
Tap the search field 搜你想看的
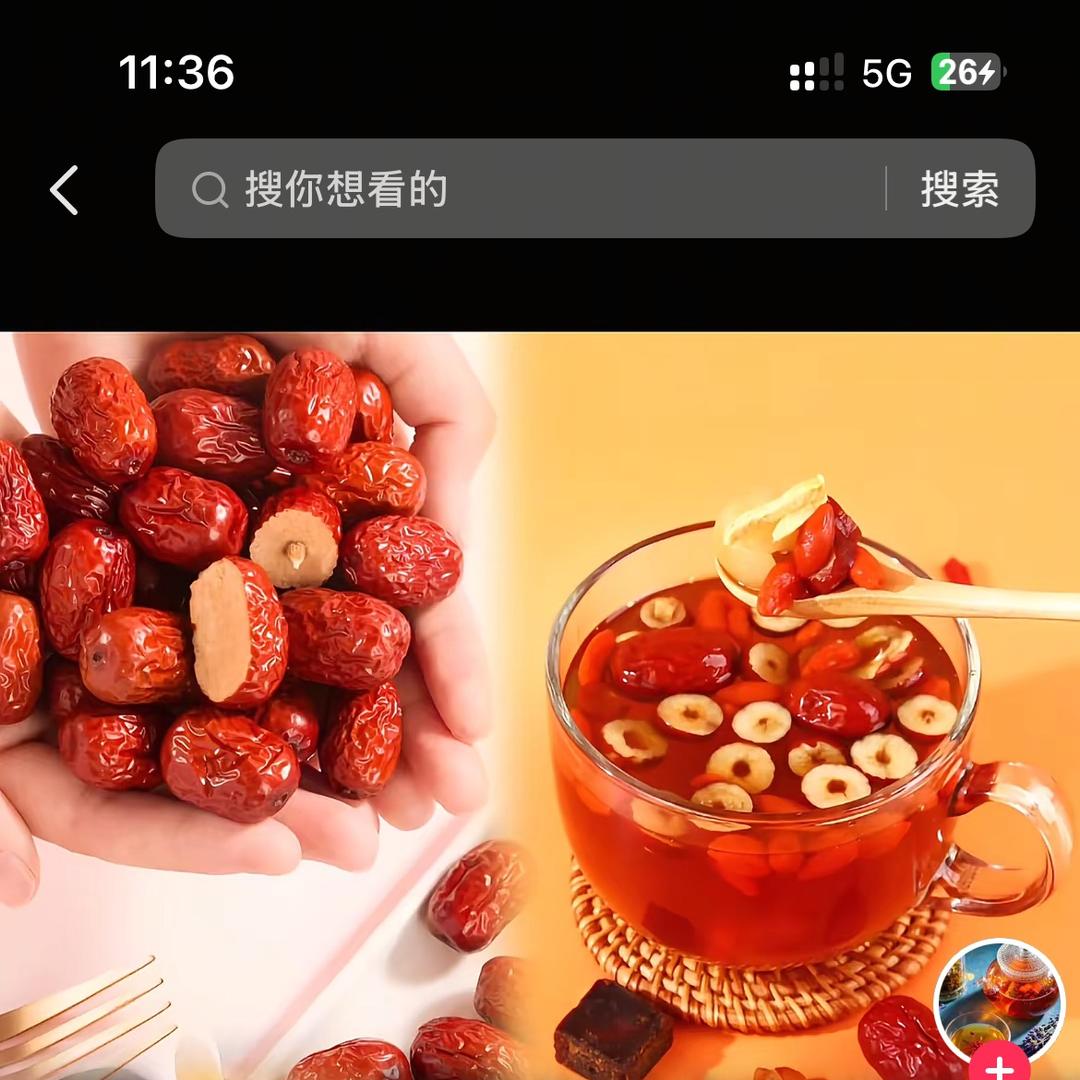520,189
